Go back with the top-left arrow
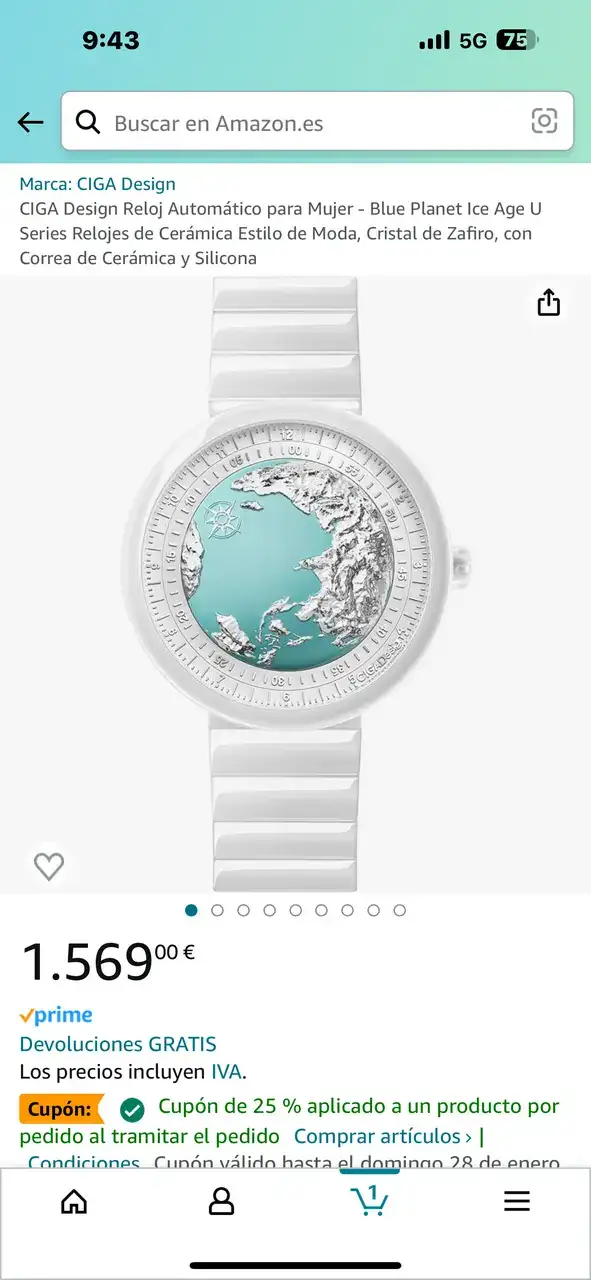Viewport: 591px width, 1280px height. coord(31,122)
